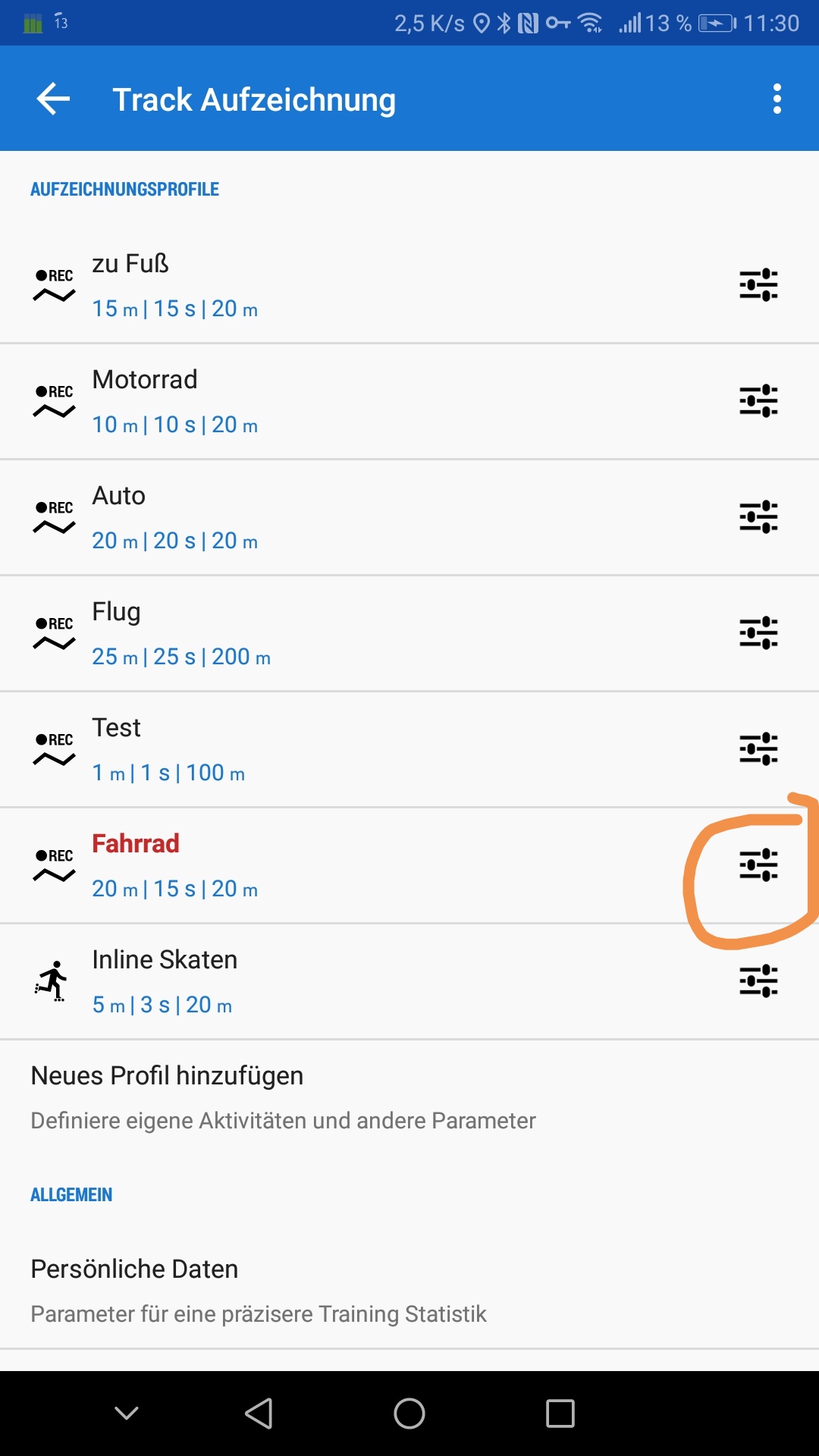Open settings sliders for Inline Skaten
The width and height of the screenshot is (819, 1456).
point(758,981)
